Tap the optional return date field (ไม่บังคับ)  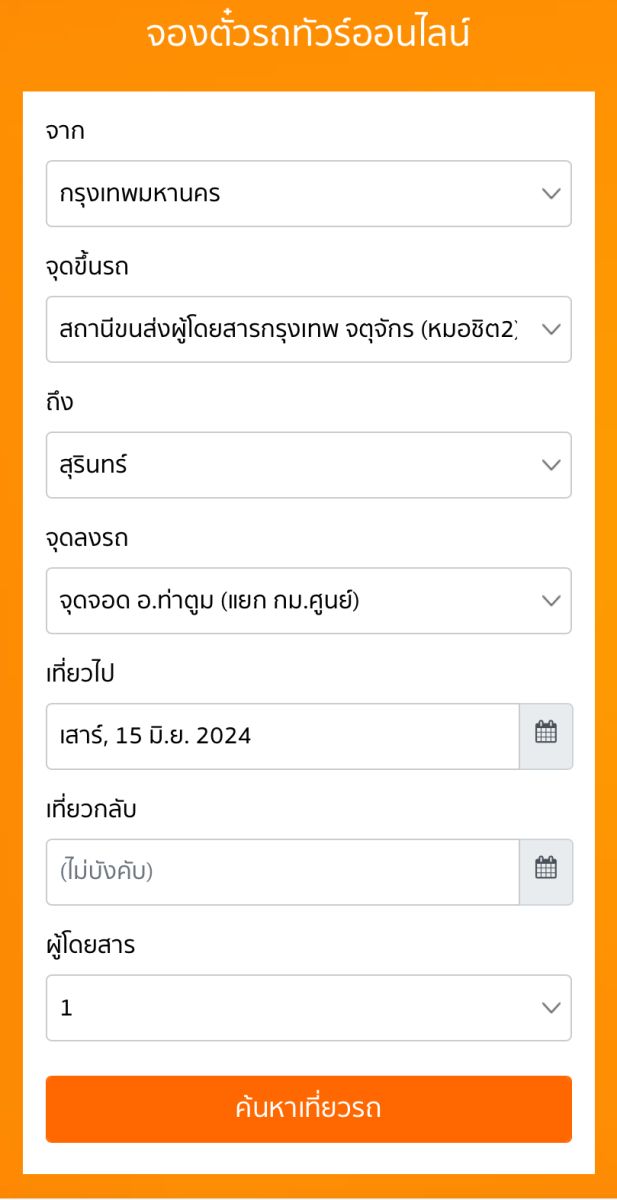(282, 872)
